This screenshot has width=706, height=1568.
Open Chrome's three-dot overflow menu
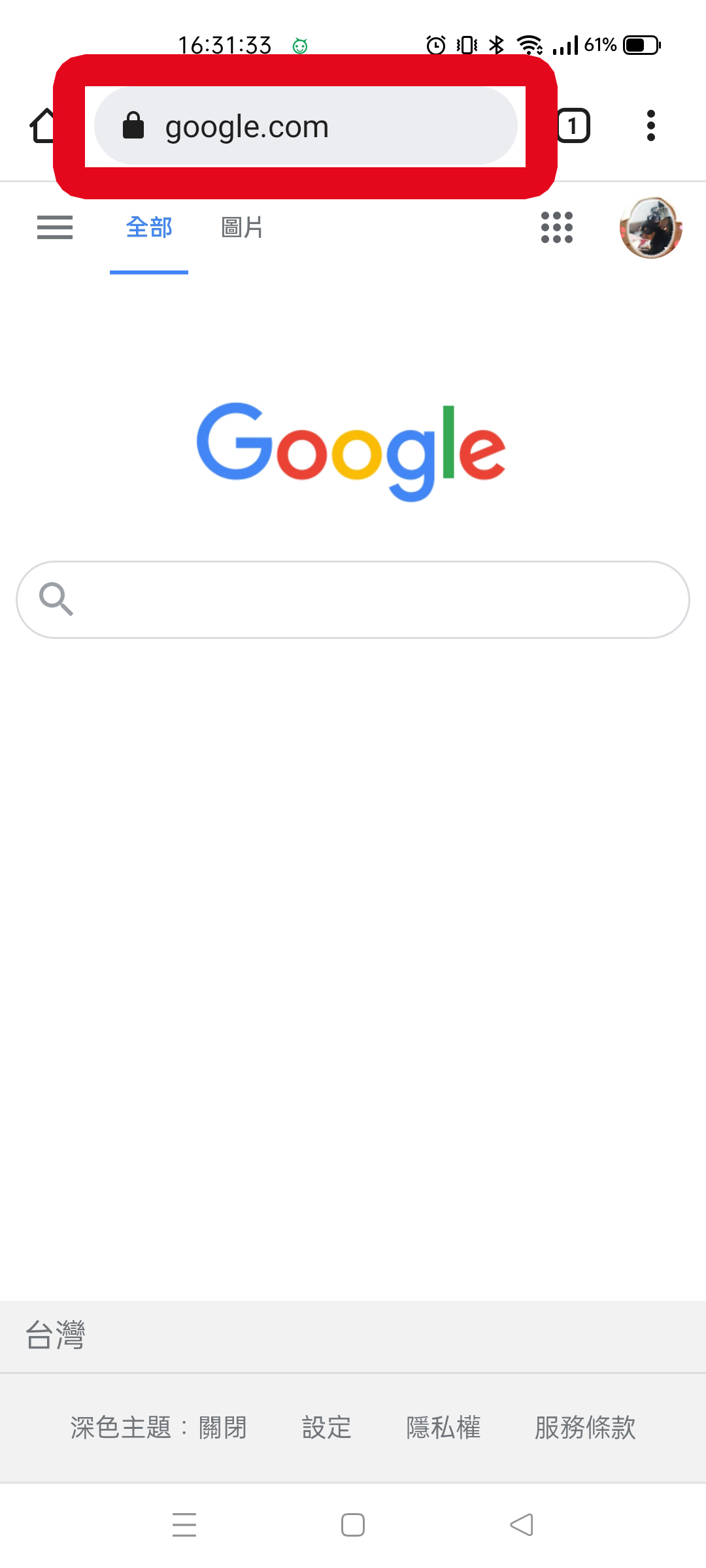[x=650, y=125]
